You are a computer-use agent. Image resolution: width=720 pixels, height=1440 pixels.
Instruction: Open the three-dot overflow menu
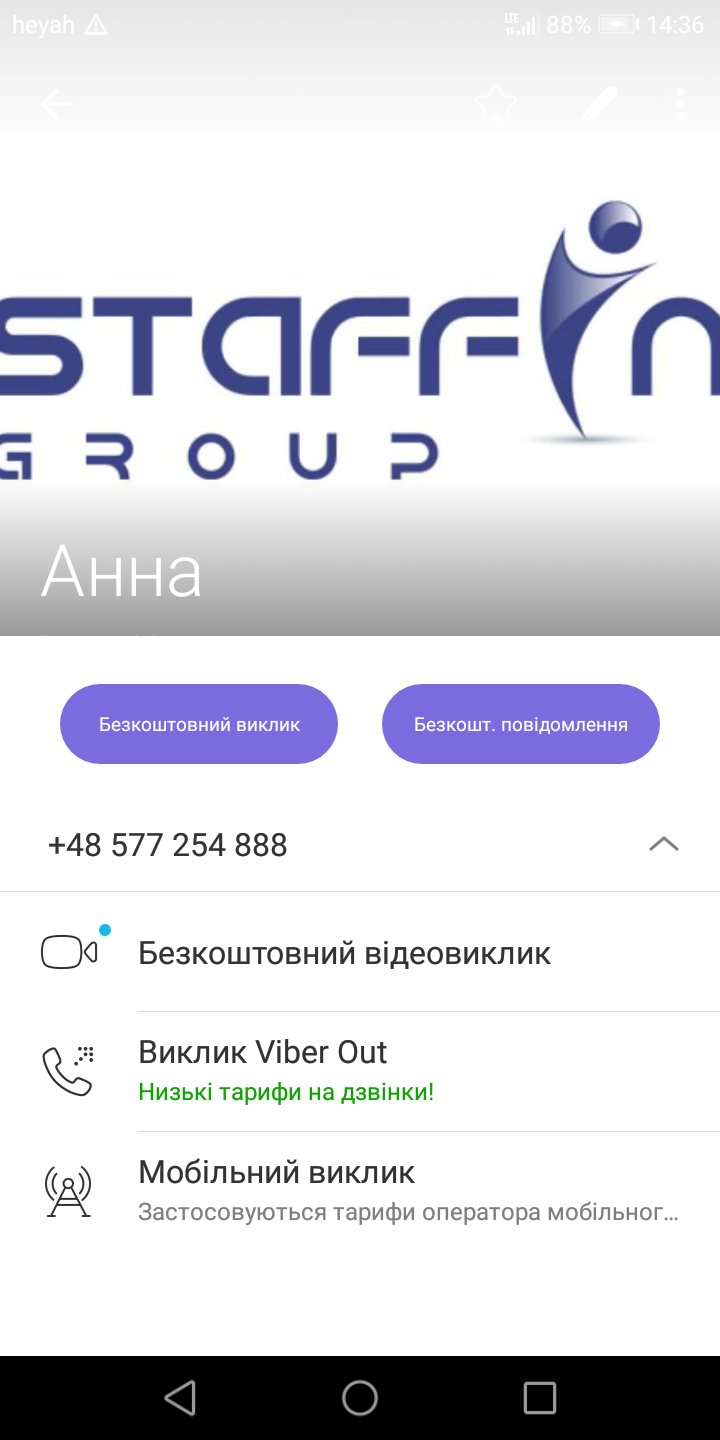coord(680,104)
